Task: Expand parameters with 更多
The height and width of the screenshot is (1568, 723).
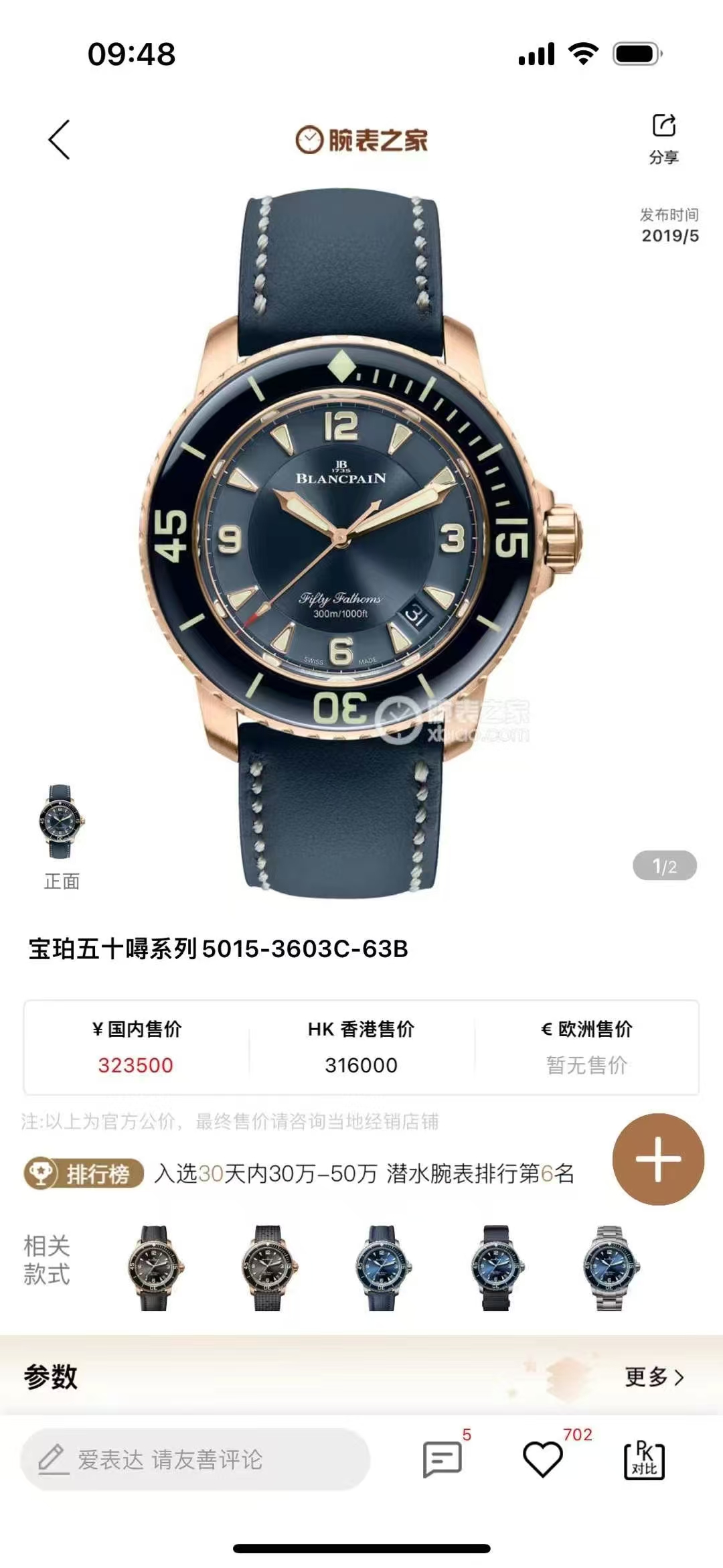Action: [655, 1377]
